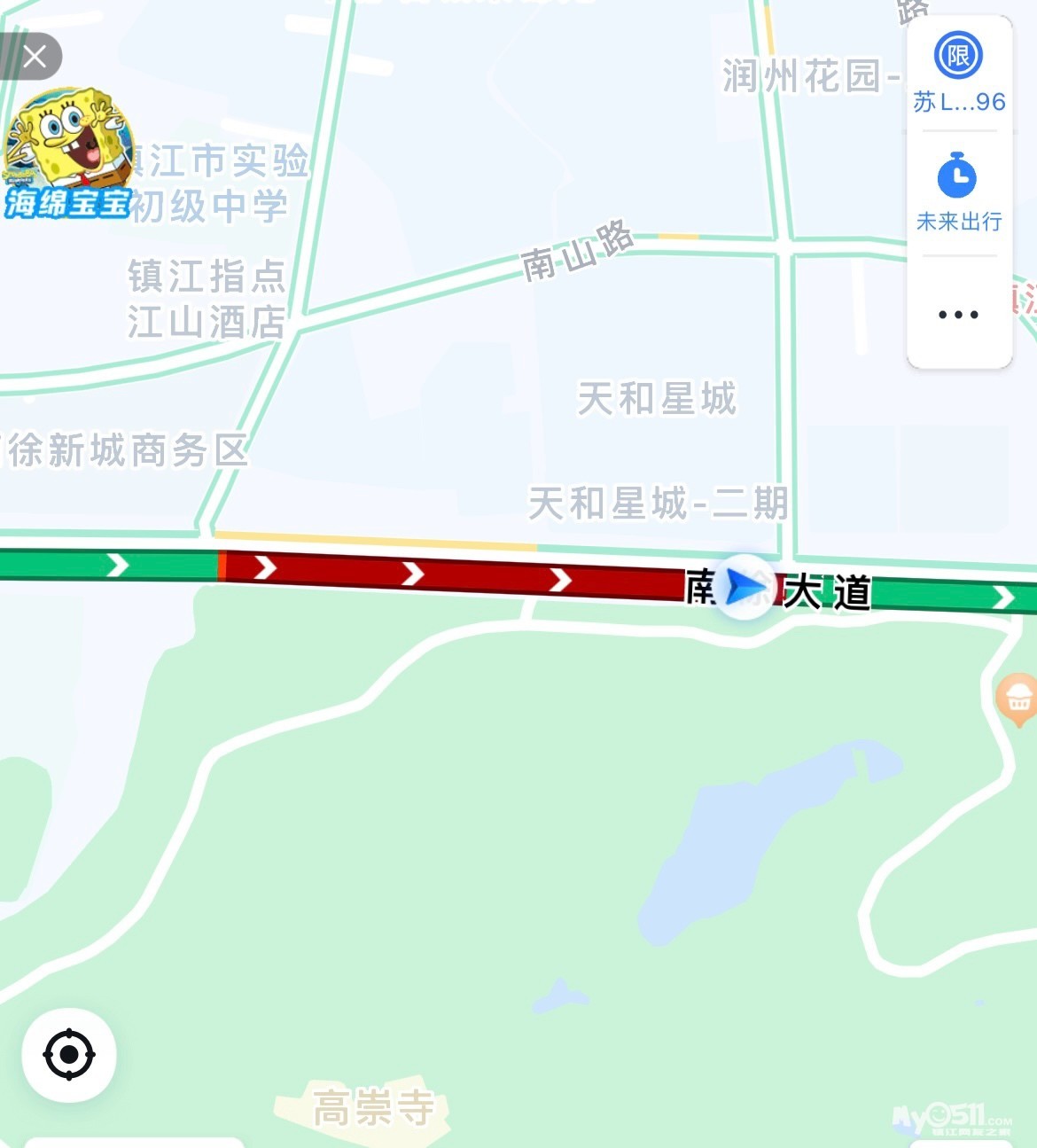The image size is (1037, 1148).
Task: Open the three-dot more options menu
Action: (958, 315)
